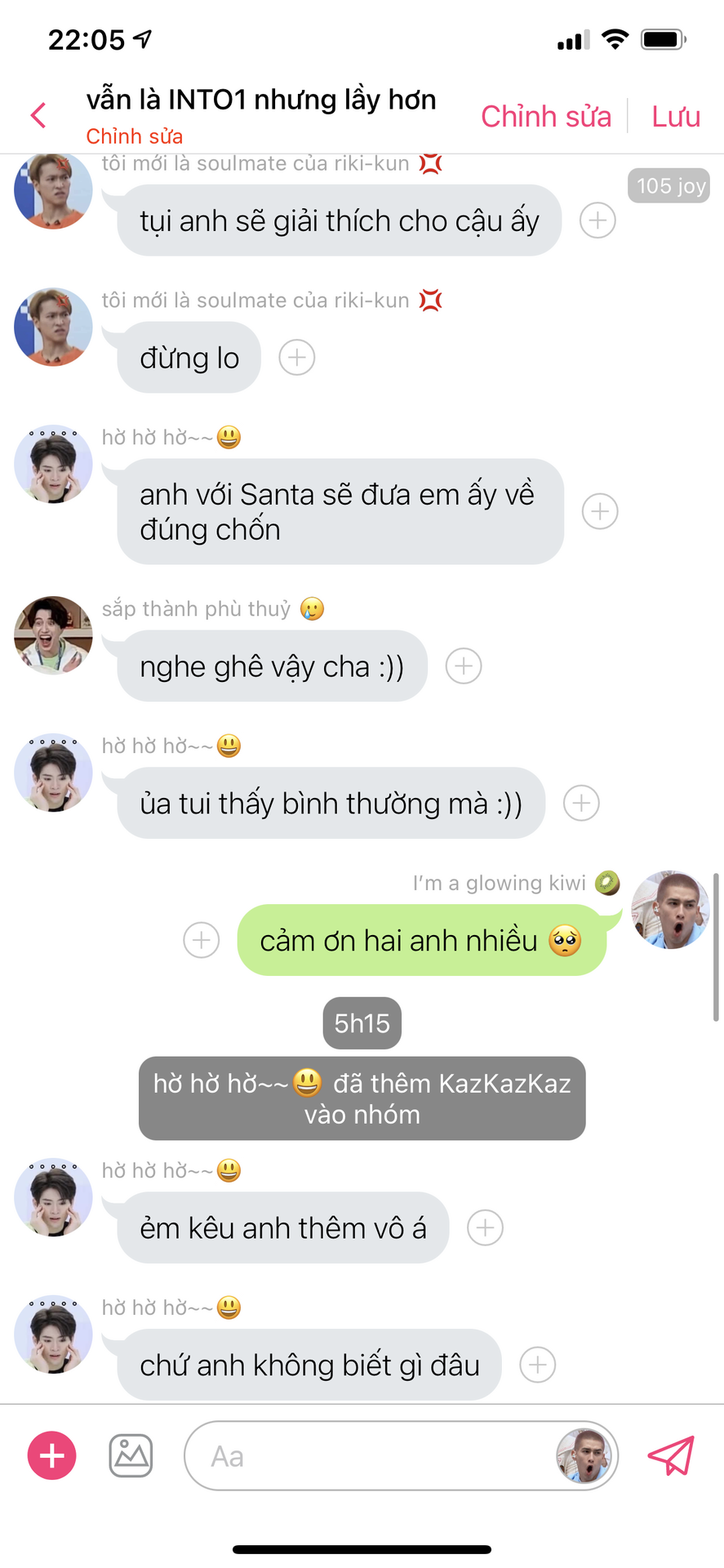Tap the plus beside "ủa tui thấy bình thường mà :))"

point(581,803)
